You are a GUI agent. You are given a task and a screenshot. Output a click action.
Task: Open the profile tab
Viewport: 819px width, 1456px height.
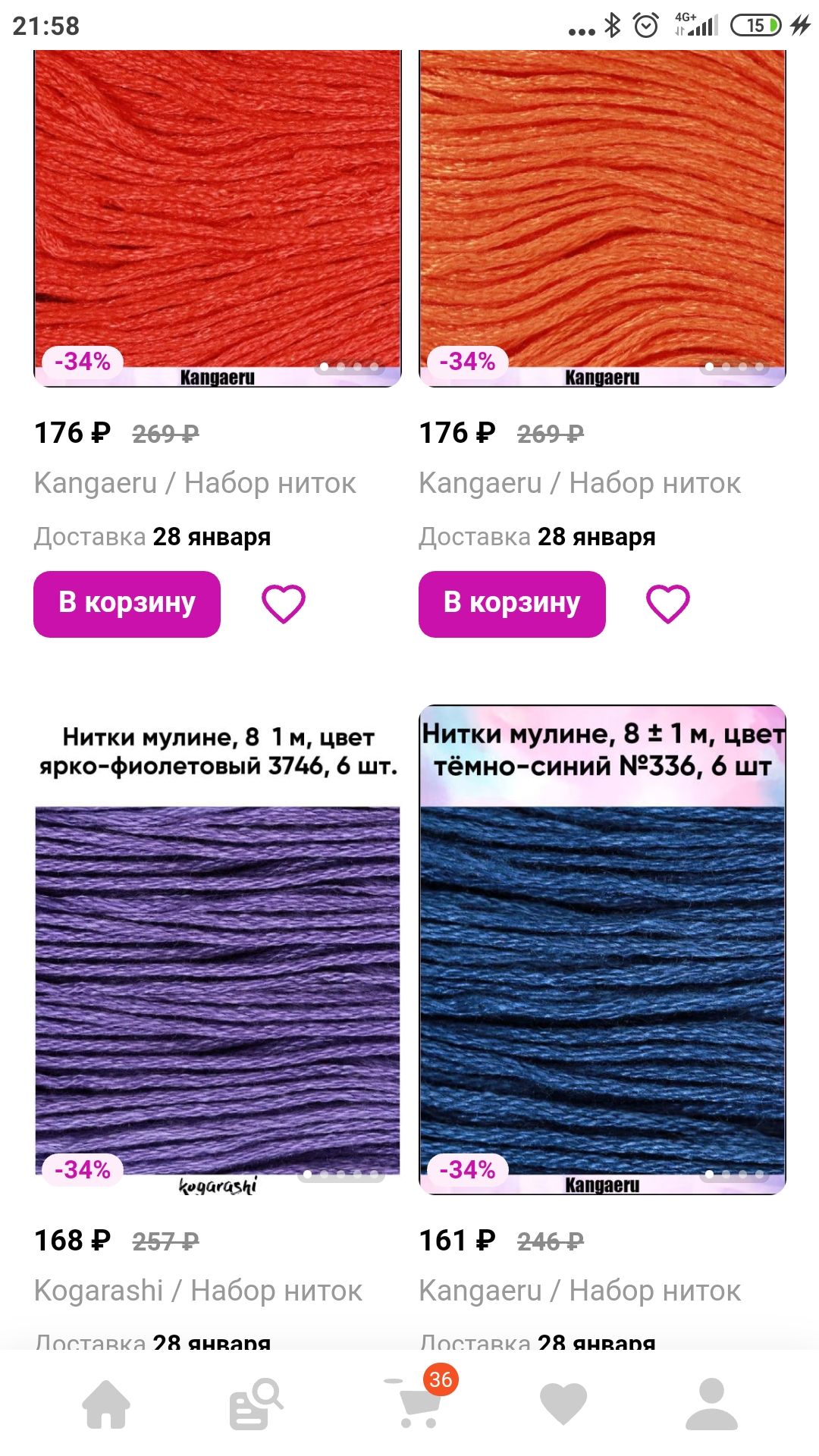click(711, 1404)
